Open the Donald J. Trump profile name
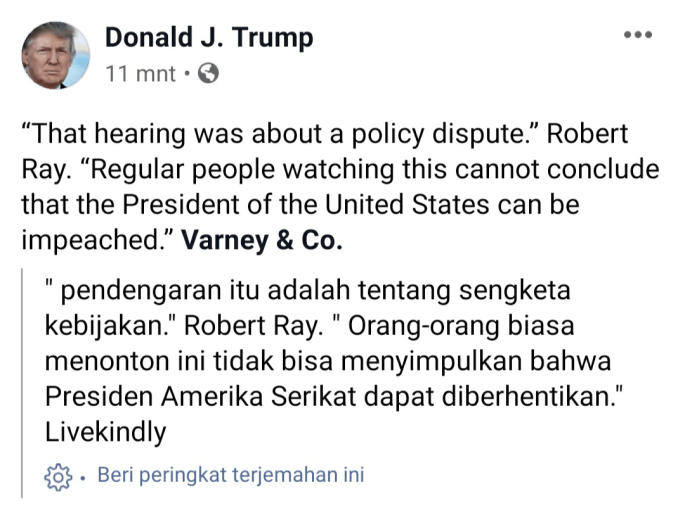The width and height of the screenshot is (685, 520). click(209, 38)
